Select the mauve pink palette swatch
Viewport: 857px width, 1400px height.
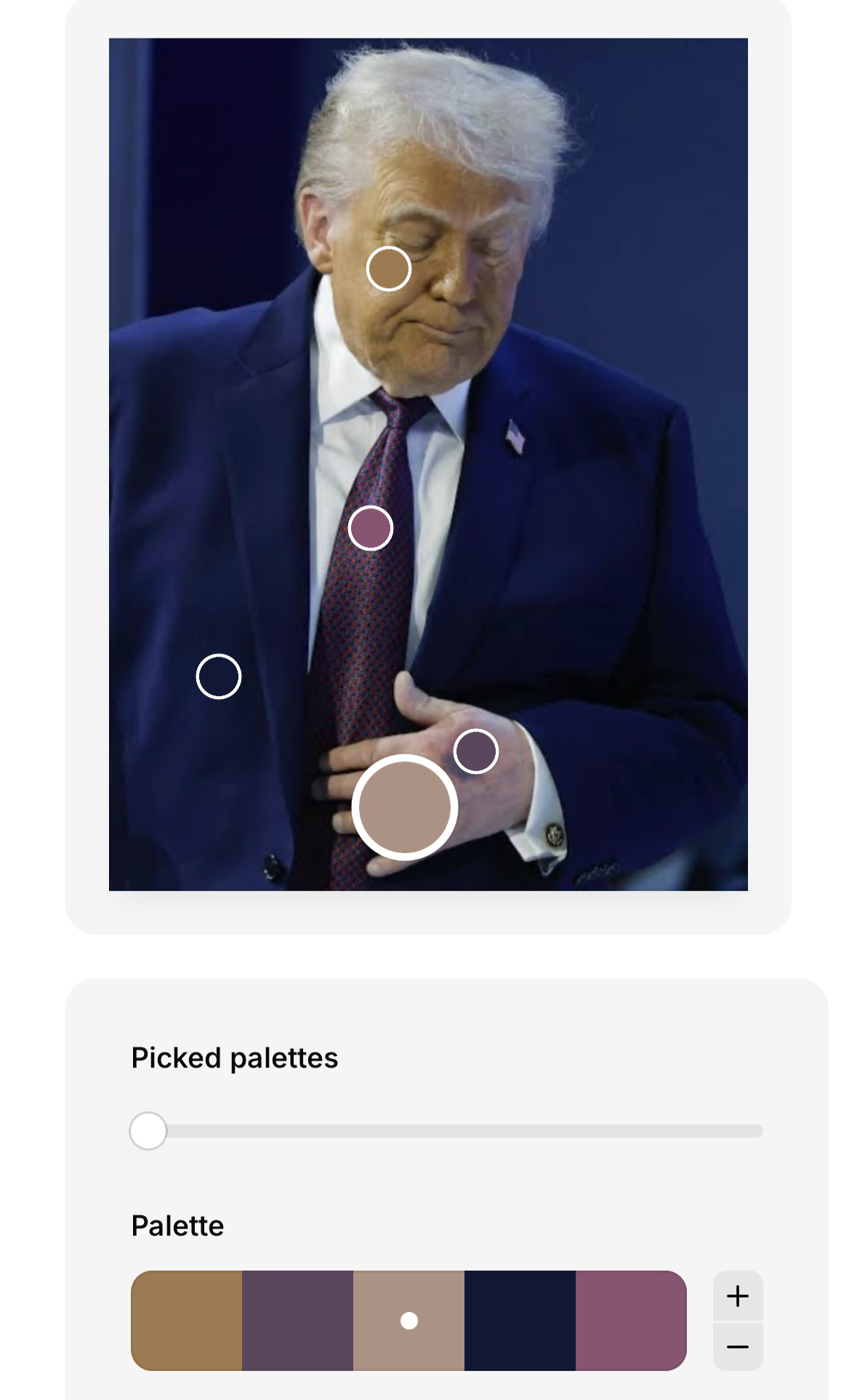pos(631,1321)
